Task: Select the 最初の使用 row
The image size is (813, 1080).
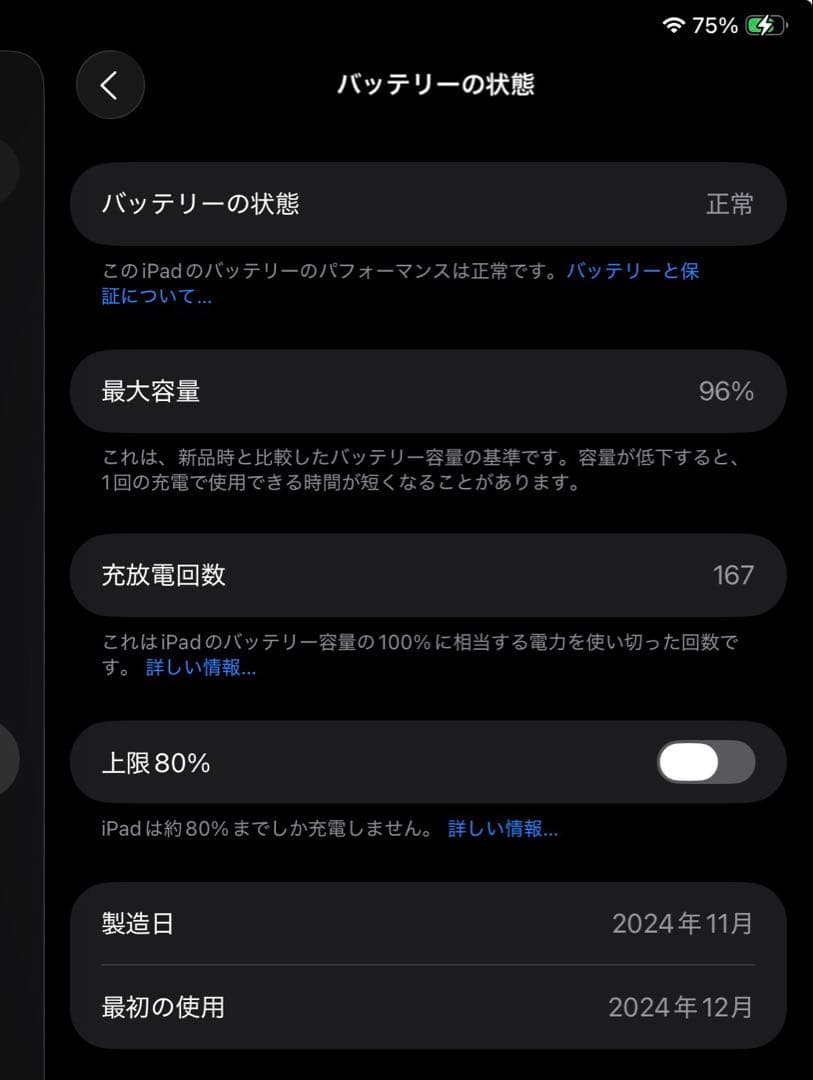Action: pos(427,1007)
